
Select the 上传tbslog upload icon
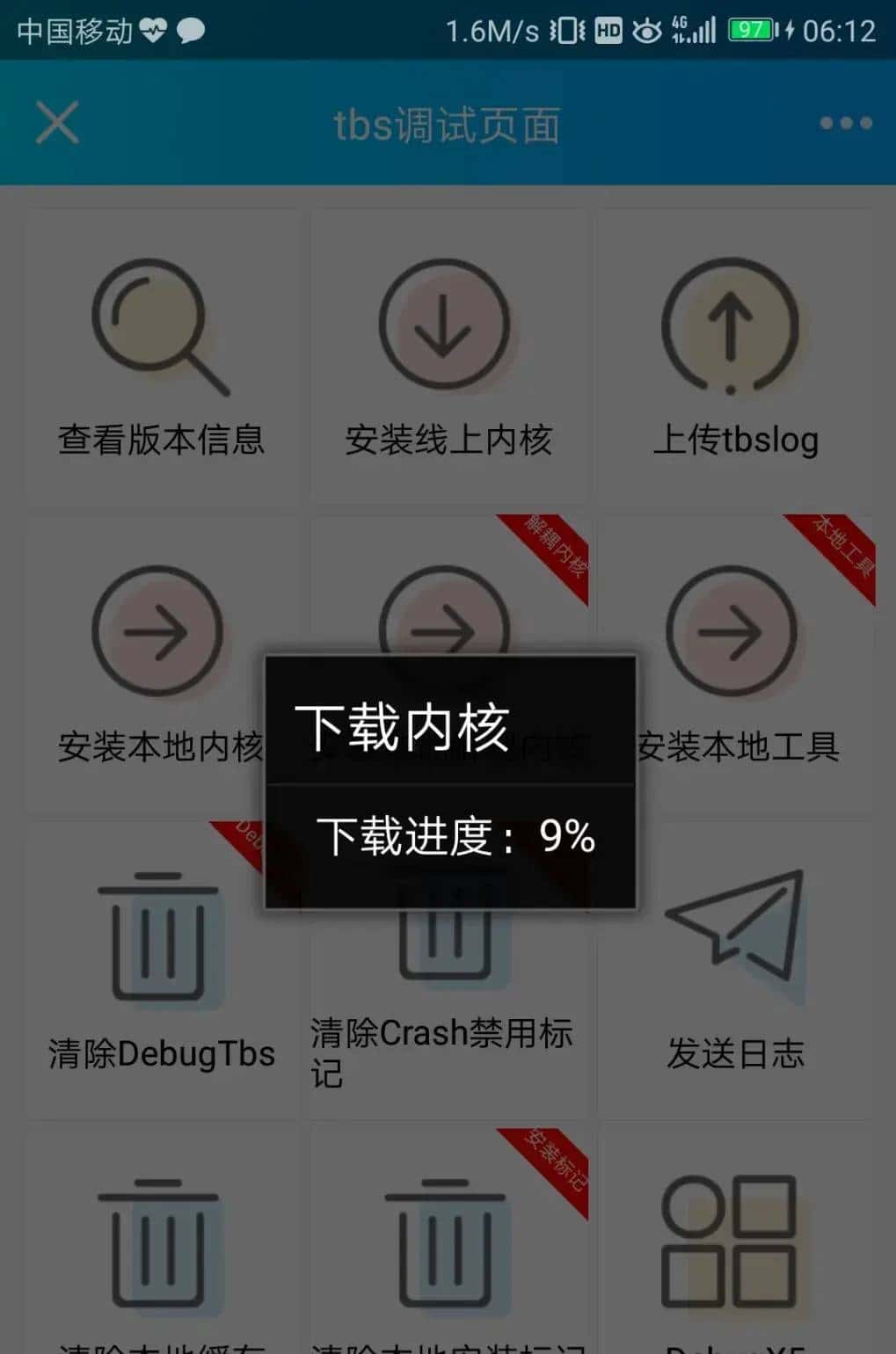[732, 324]
